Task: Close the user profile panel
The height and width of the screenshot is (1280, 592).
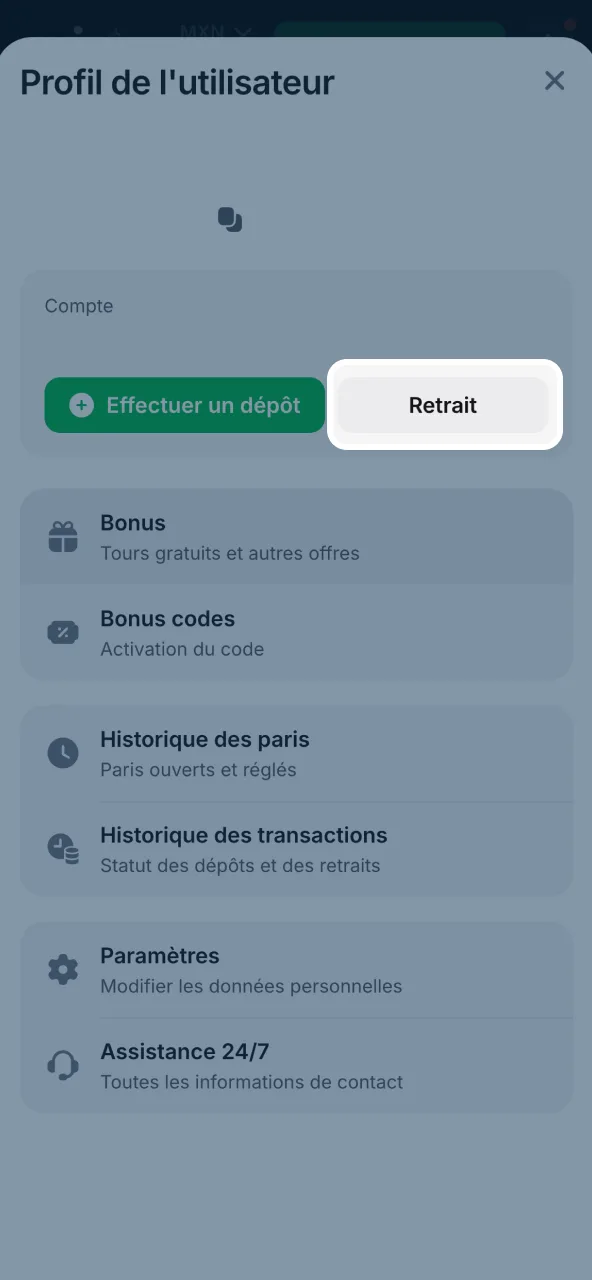Action: click(554, 81)
